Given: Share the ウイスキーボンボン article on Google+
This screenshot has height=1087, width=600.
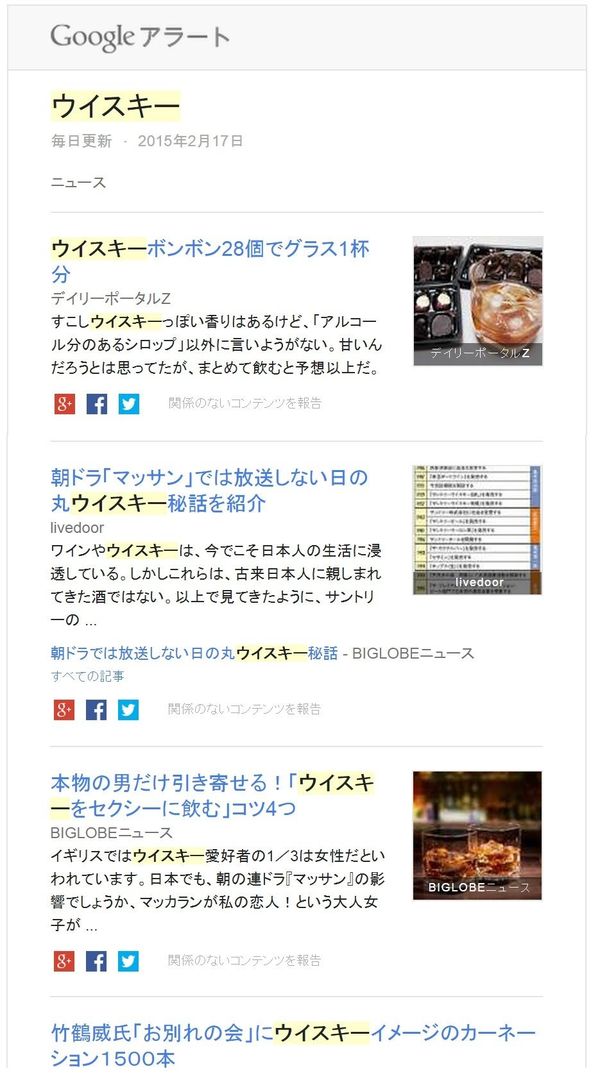Looking at the screenshot, I should coord(64,404).
